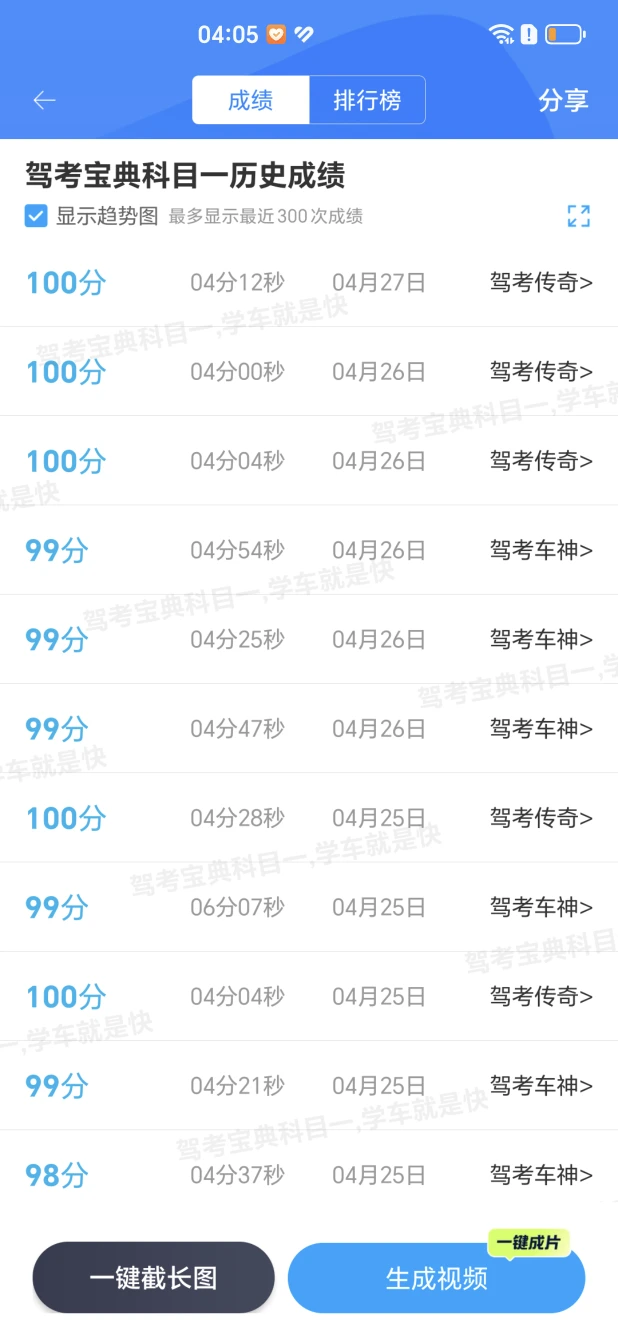Go back using the top-left arrow
618x1338 pixels.
pyautogui.click(x=44, y=100)
